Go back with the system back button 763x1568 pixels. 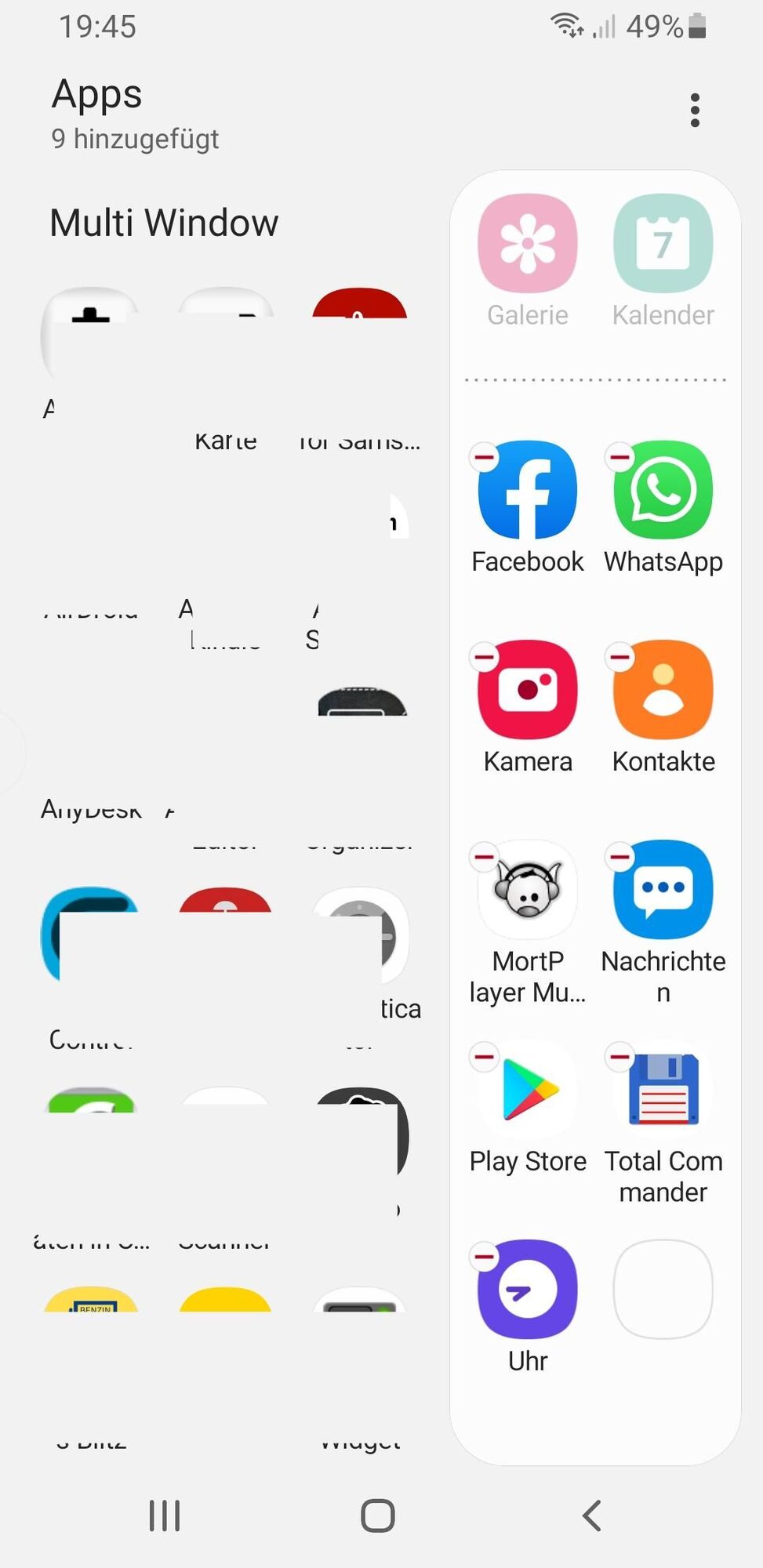coord(592,1515)
